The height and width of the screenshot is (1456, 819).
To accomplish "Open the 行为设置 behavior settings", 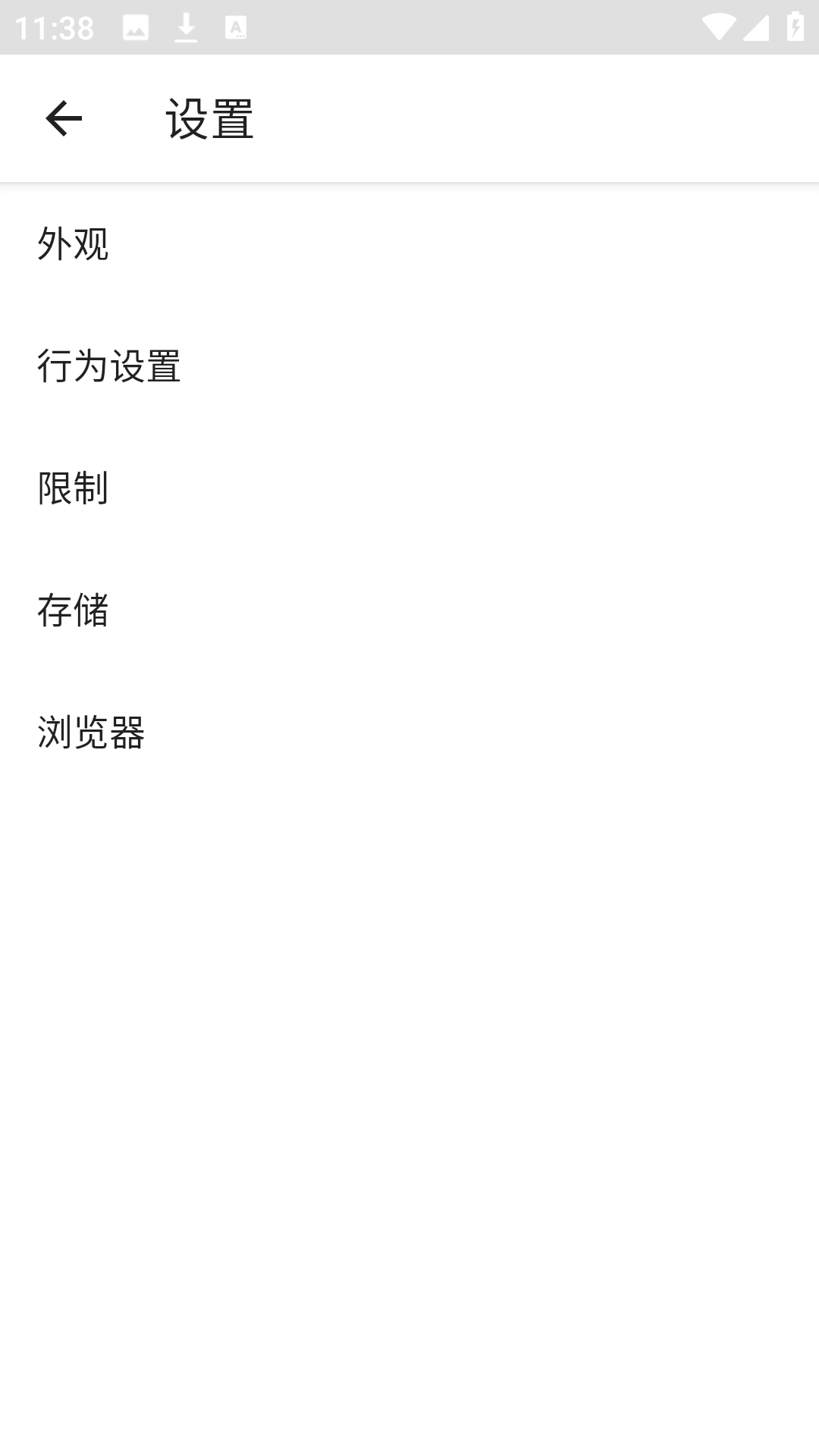I will (110, 366).
